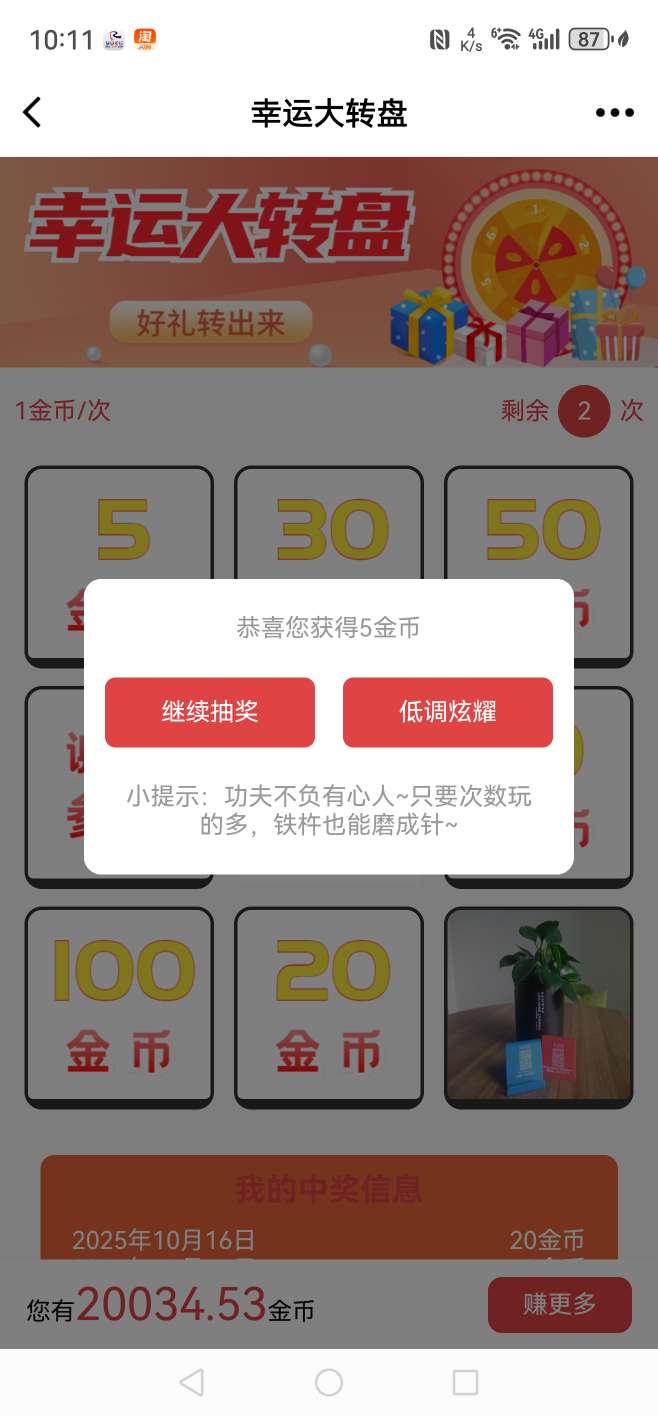Open the three-dot overflow menu
658x1416 pixels.
click(614, 113)
